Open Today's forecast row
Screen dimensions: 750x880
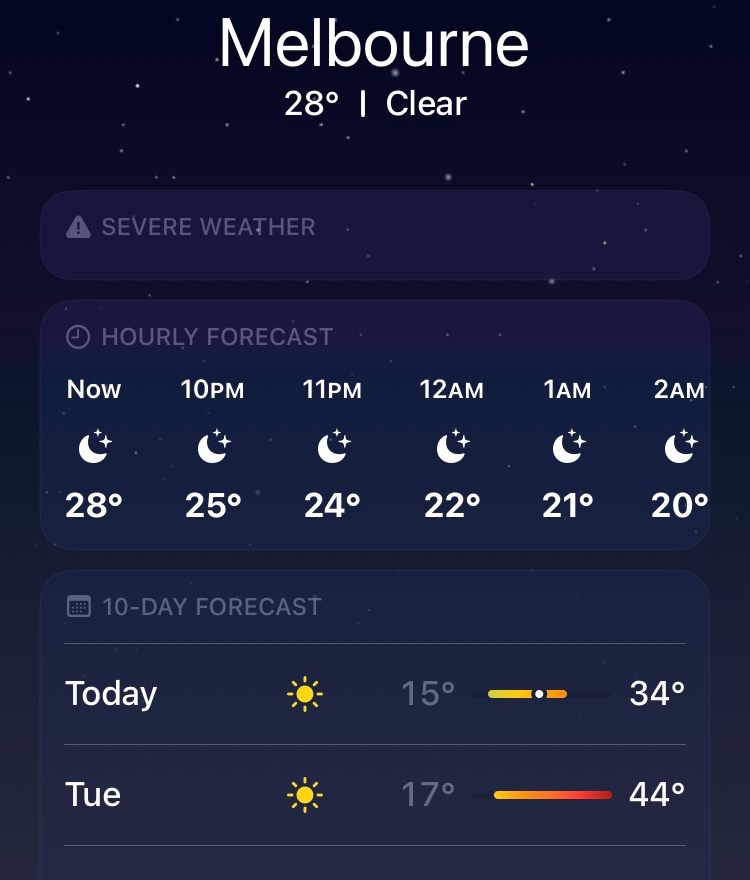tap(375, 693)
